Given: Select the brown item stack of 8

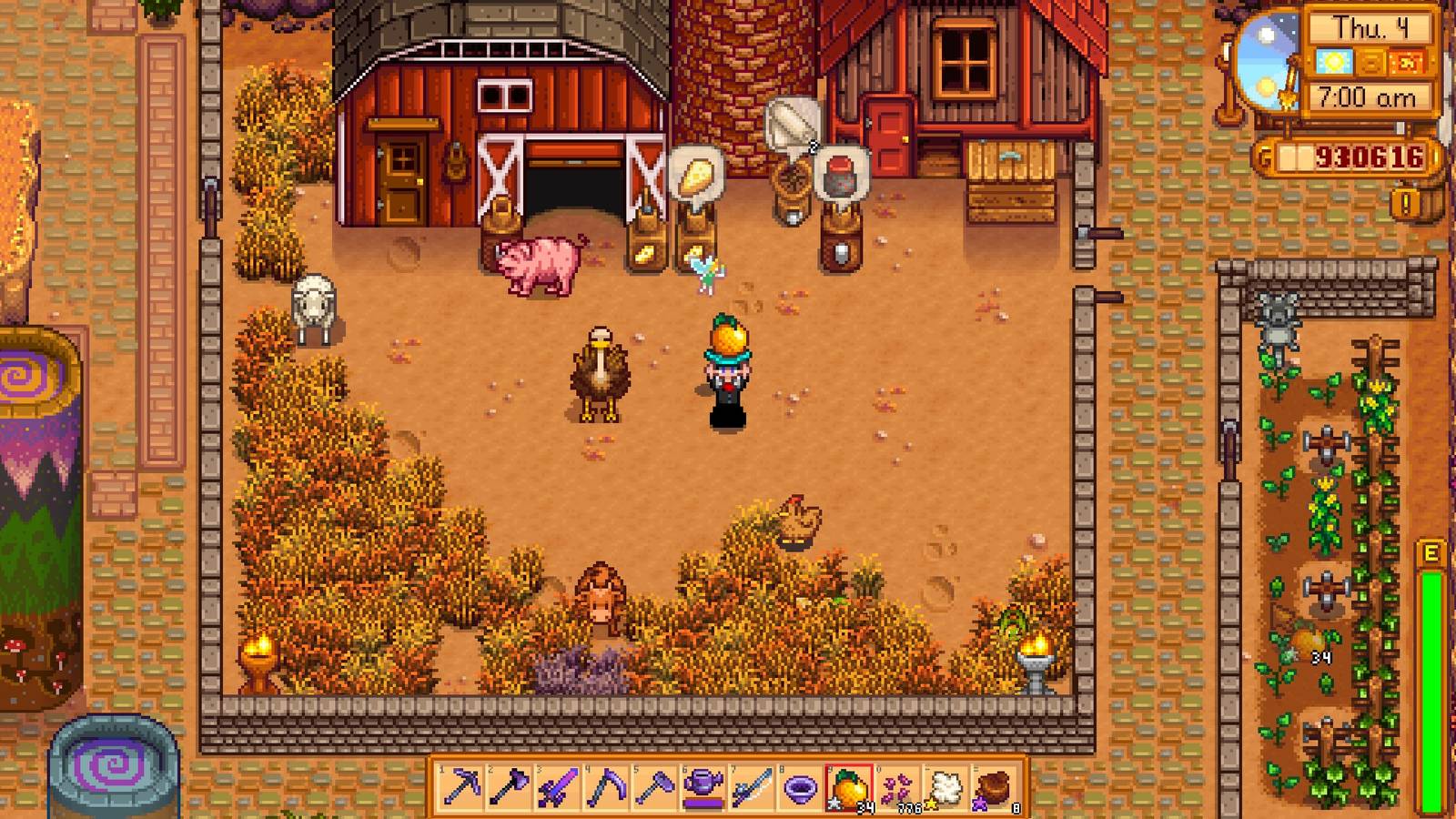Looking at the screenshot, I should [996, 786].
